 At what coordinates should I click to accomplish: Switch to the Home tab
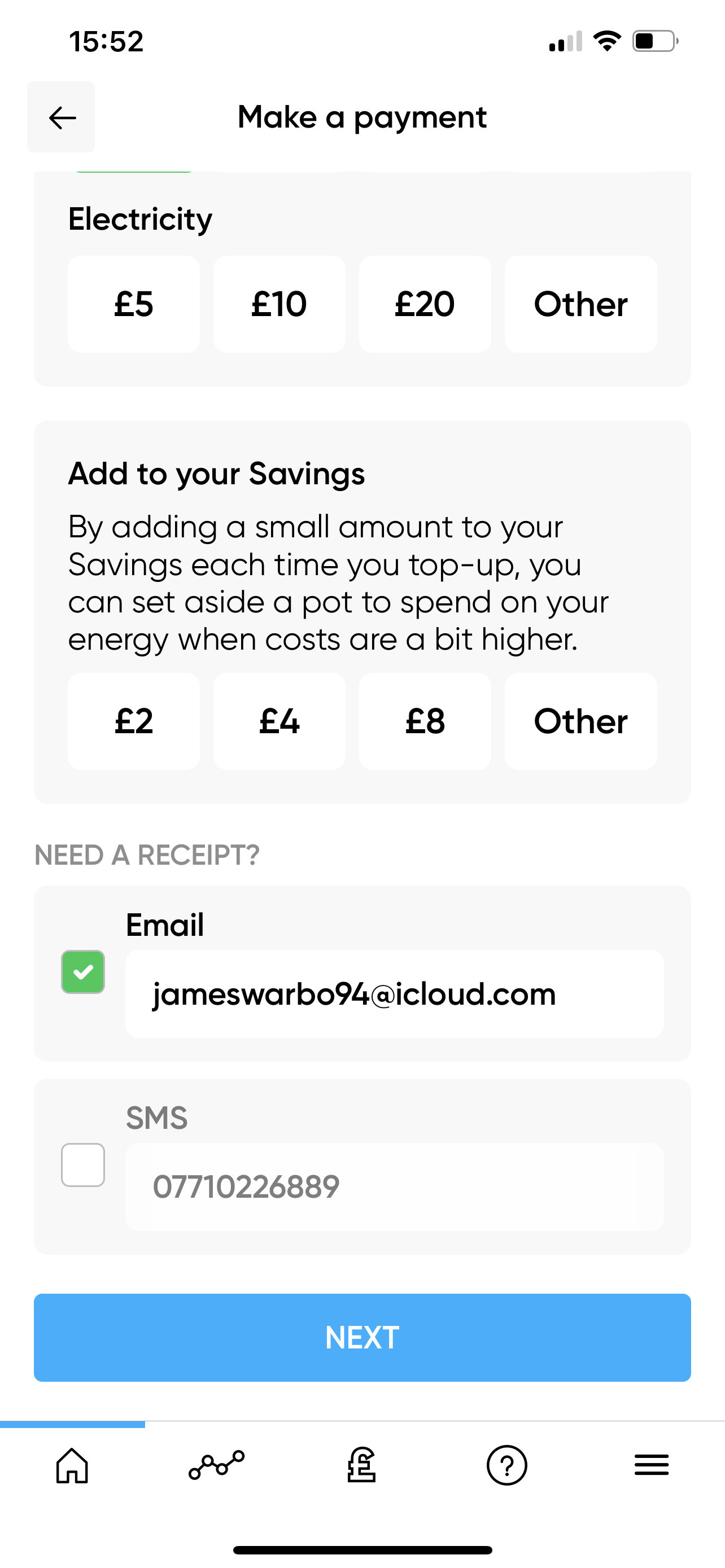click(72, 1465)
